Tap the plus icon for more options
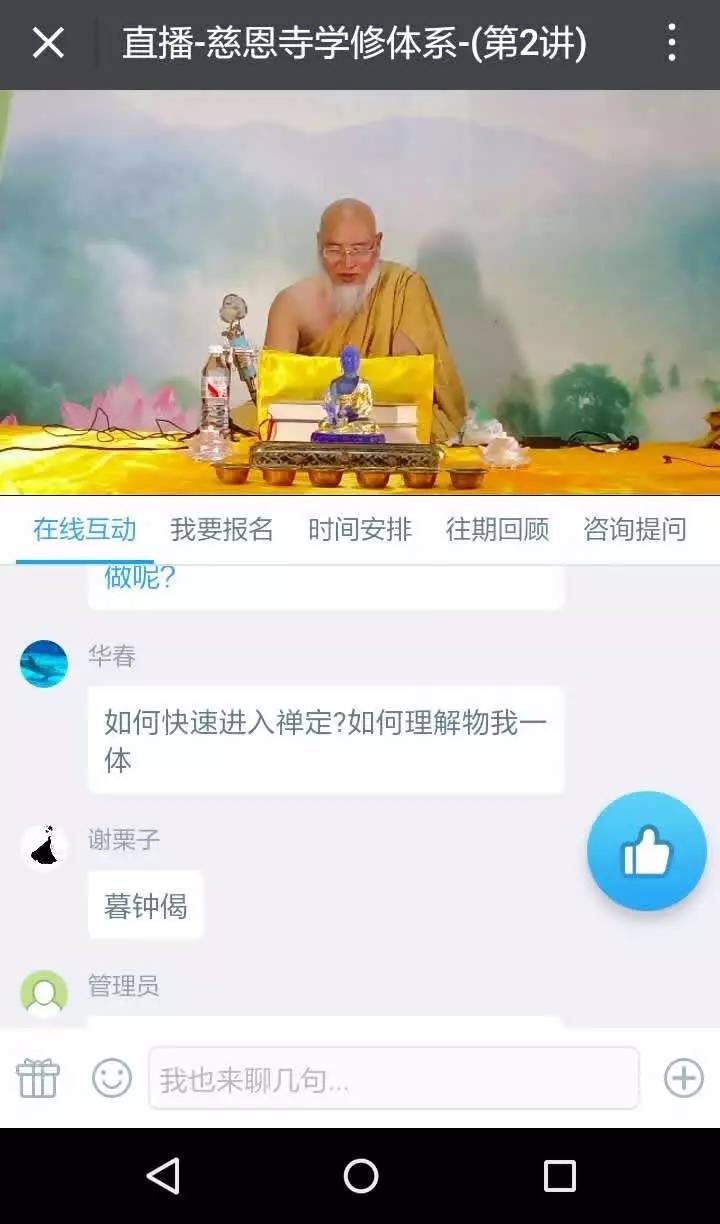The height and width of the screenshot is (1224, 720). (684, 1078)
